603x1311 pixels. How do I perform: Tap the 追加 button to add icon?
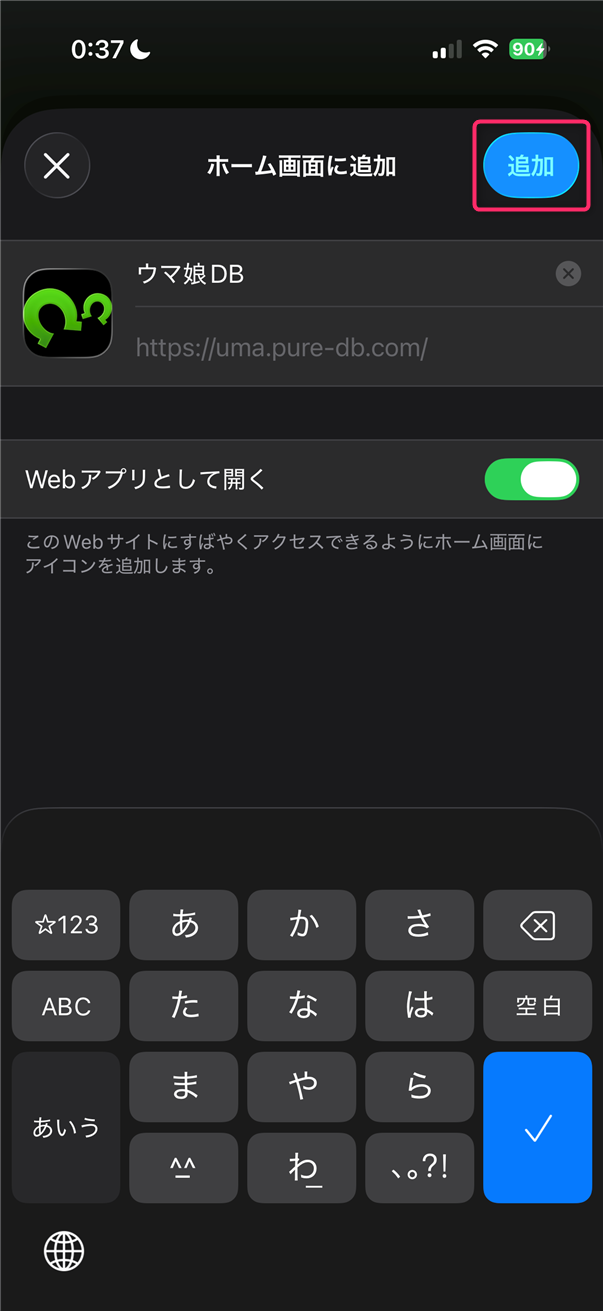pos(531,166)
